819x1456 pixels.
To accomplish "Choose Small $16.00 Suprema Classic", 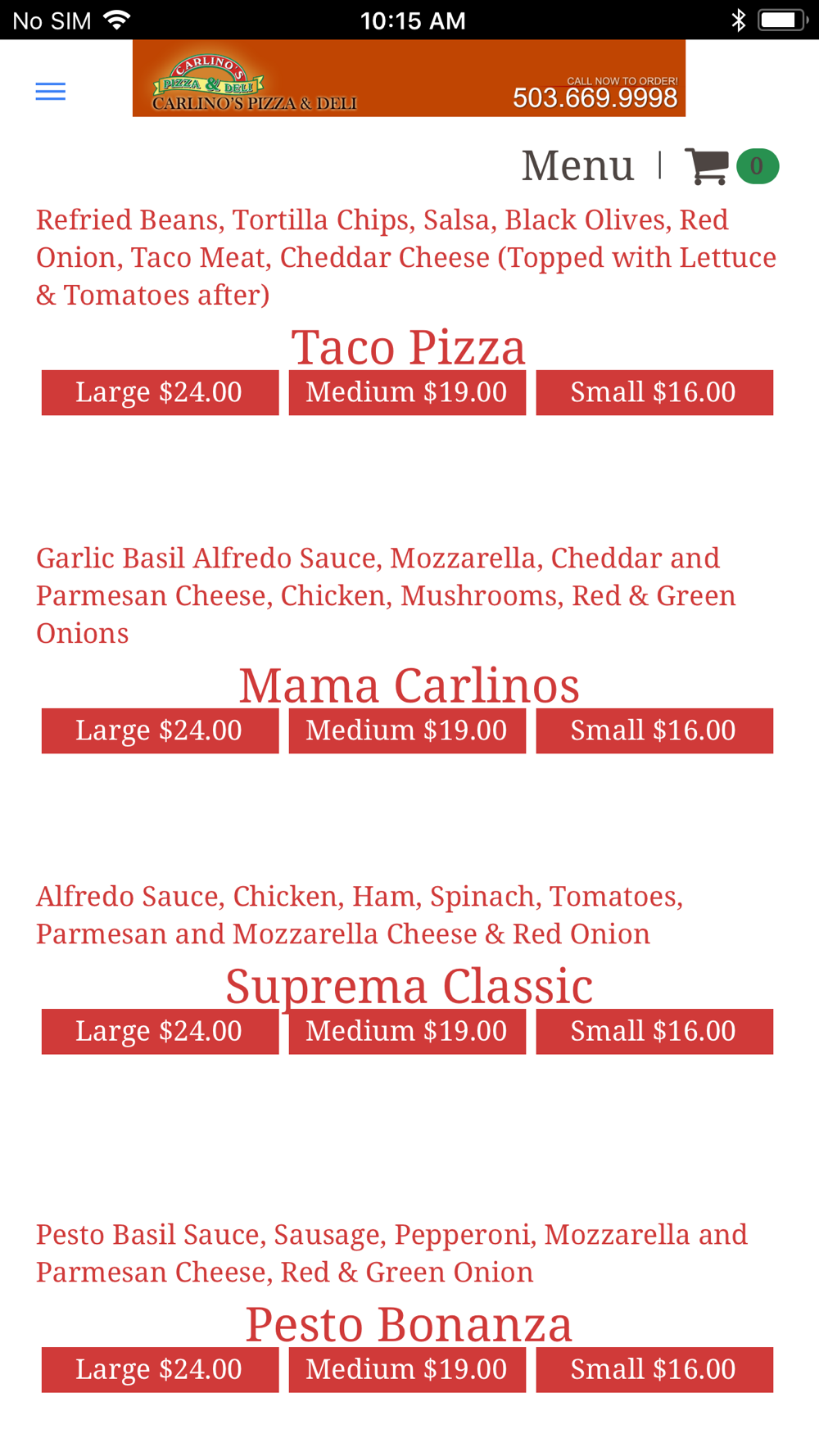I will point(654,1031).
